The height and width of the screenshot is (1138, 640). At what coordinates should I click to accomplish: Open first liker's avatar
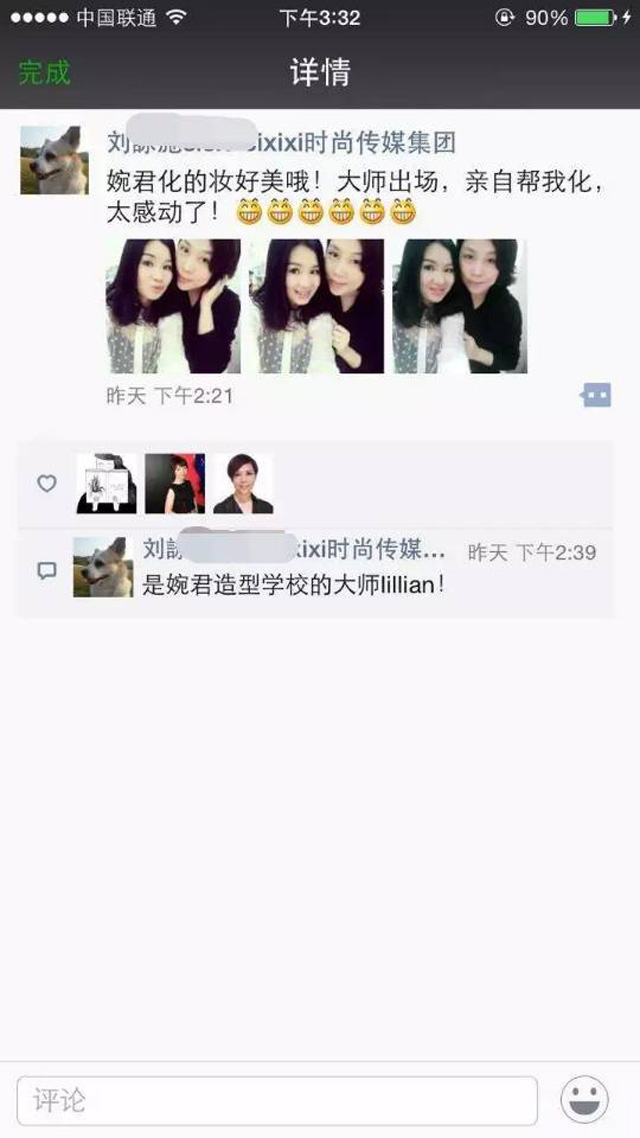[107, 484]
